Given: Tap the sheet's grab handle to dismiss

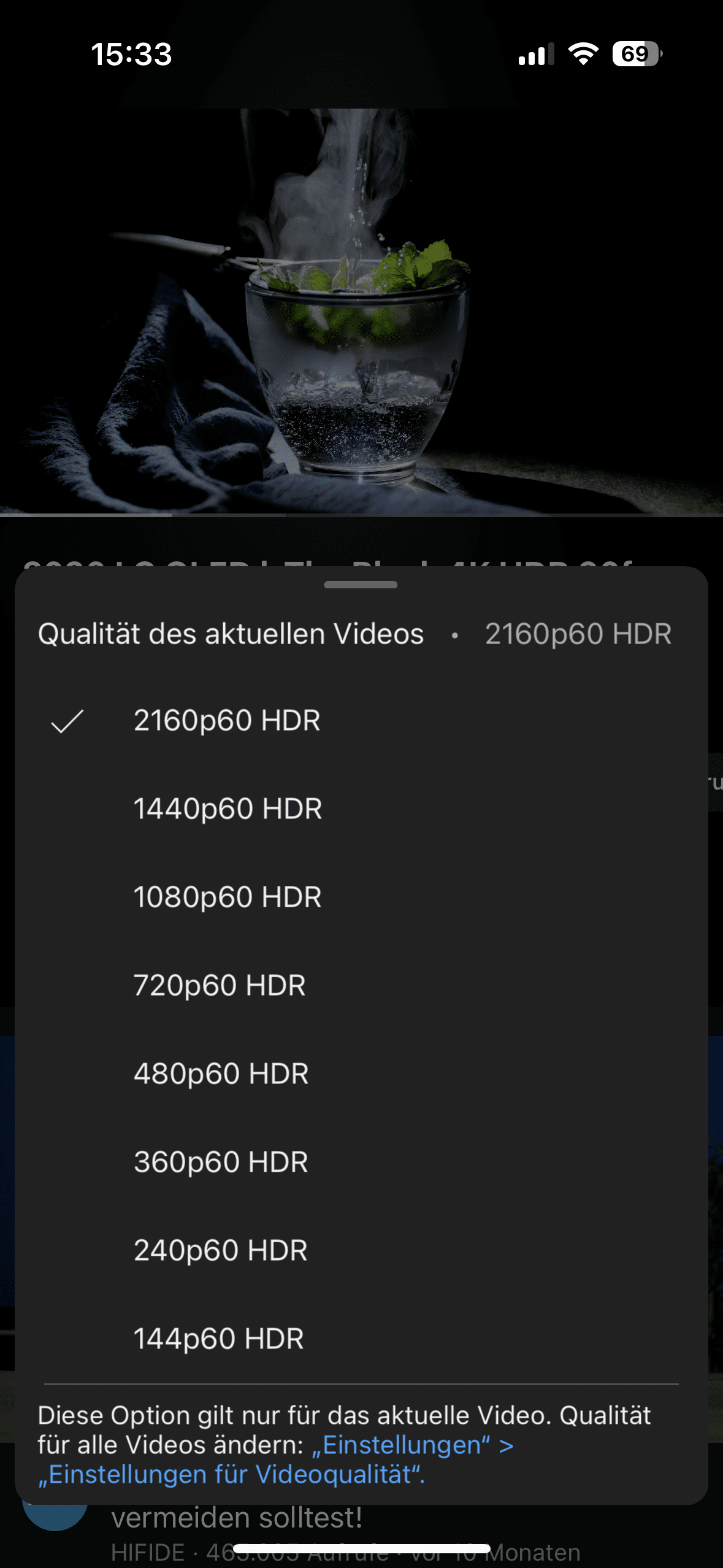Looking at the screenshot, I should [361, 585].
